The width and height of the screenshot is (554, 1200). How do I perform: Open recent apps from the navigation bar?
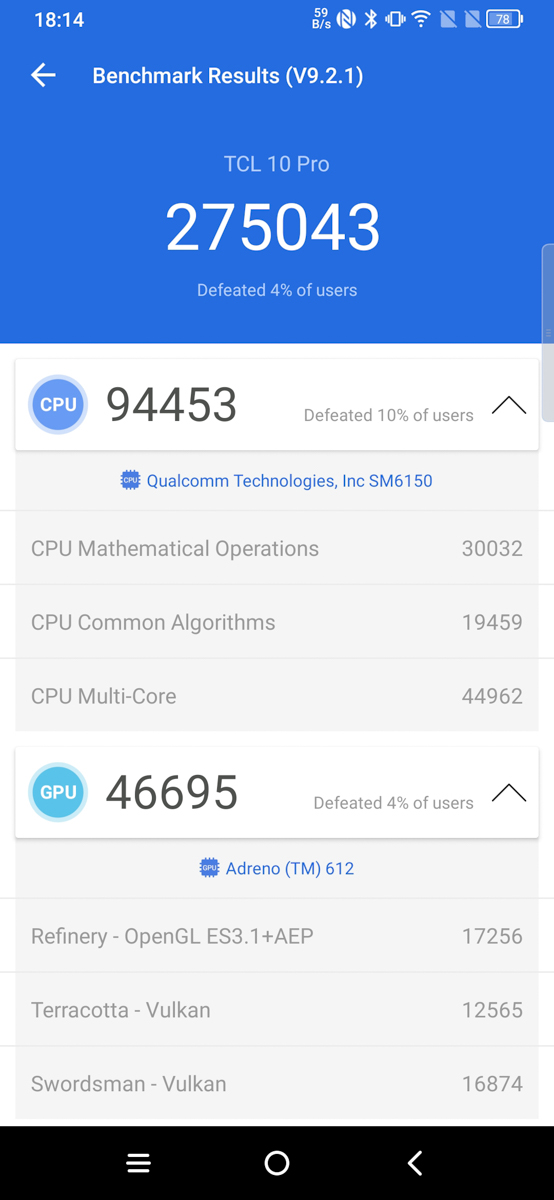point(139,1163)
